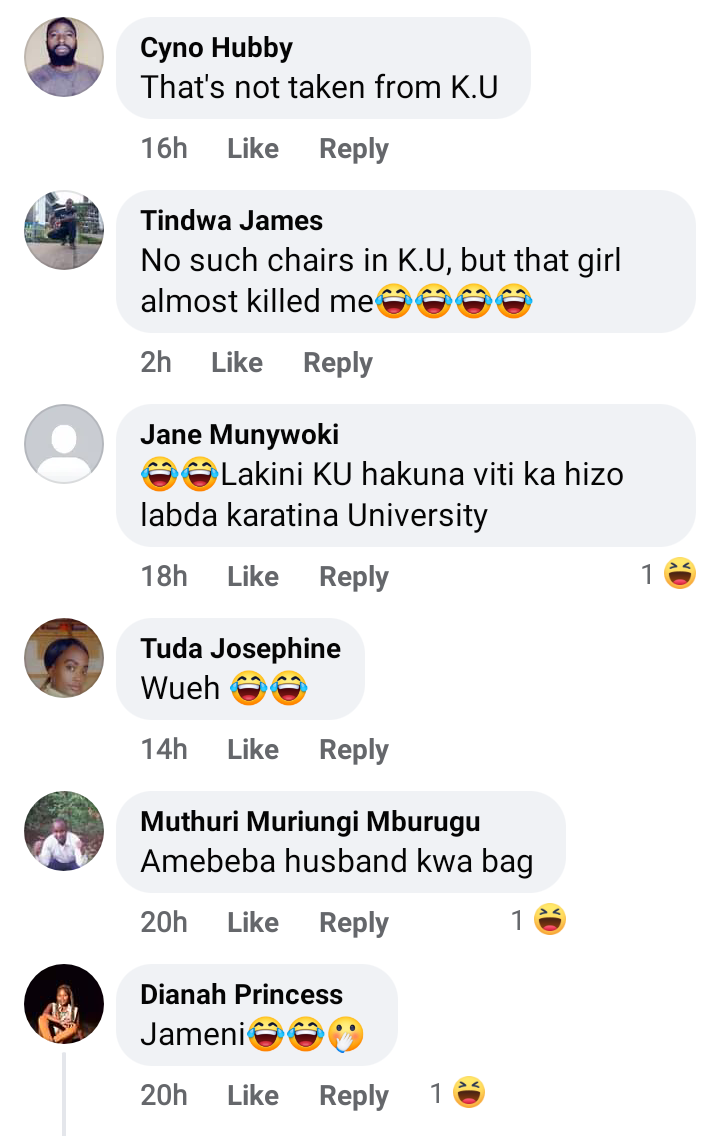Like Tindwa James's comment

(236, 363)
